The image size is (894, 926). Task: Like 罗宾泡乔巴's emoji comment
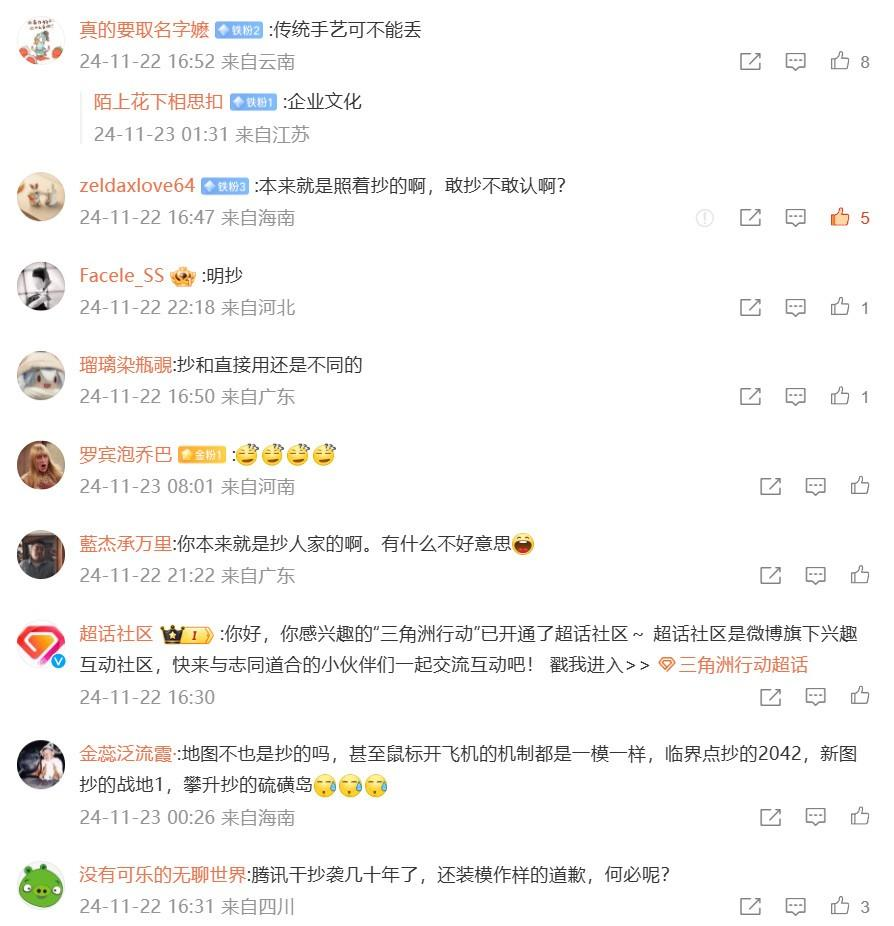pyautogui.click(x=860, y=486)
